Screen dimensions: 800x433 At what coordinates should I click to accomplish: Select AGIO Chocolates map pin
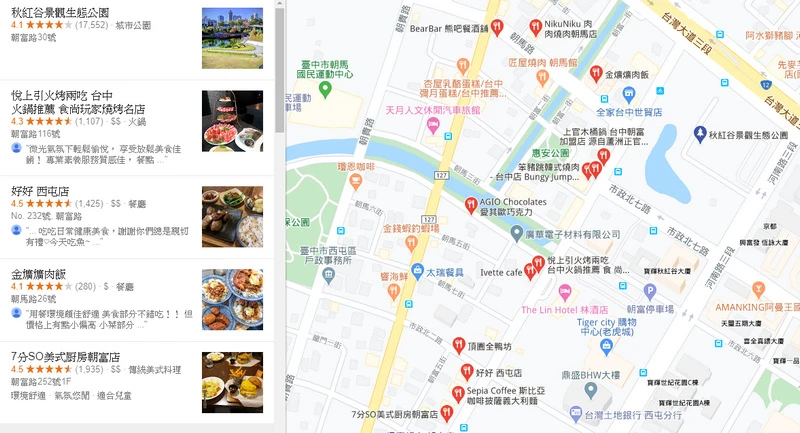tap(471, 204)
